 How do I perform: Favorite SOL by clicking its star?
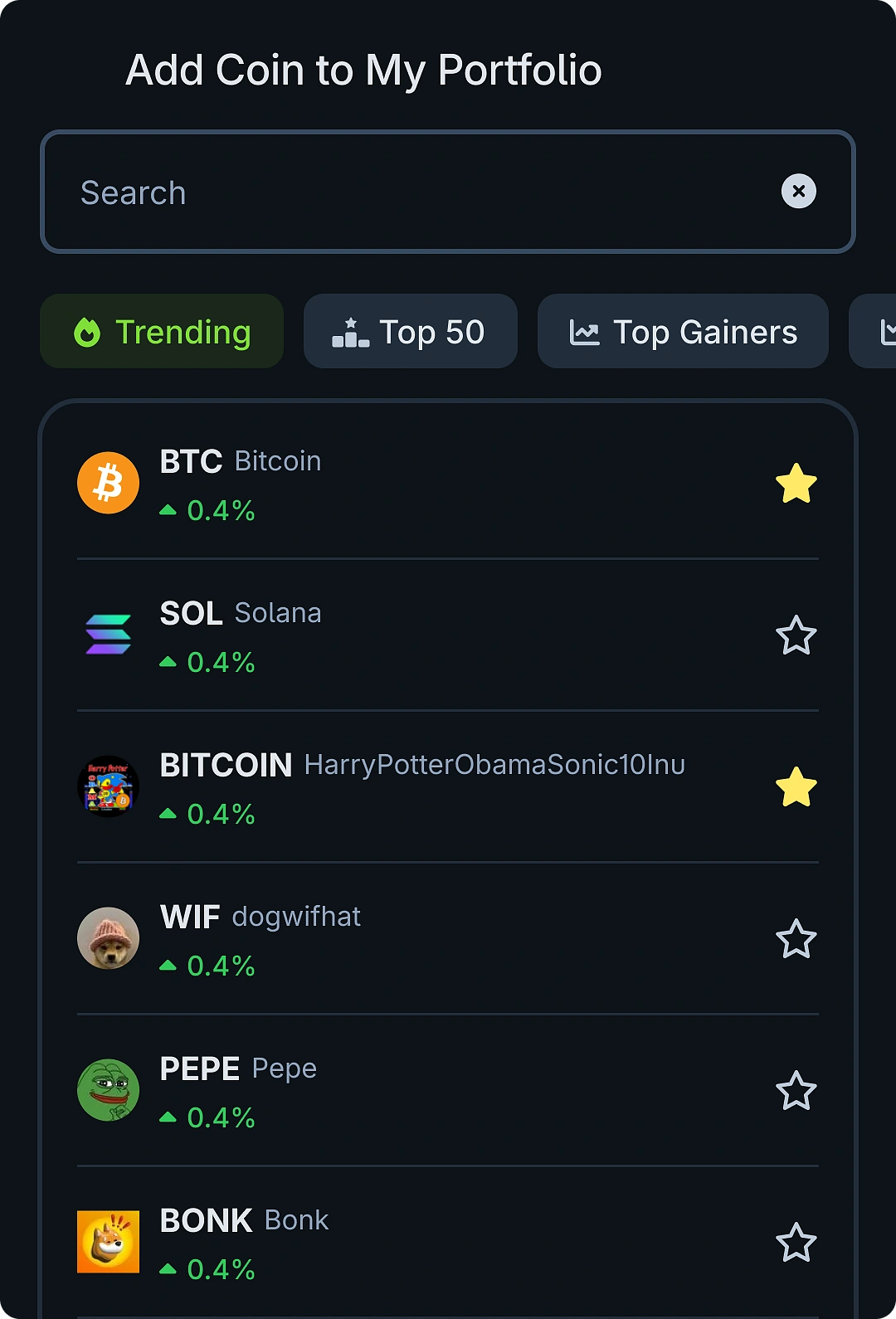pos(796,635)
